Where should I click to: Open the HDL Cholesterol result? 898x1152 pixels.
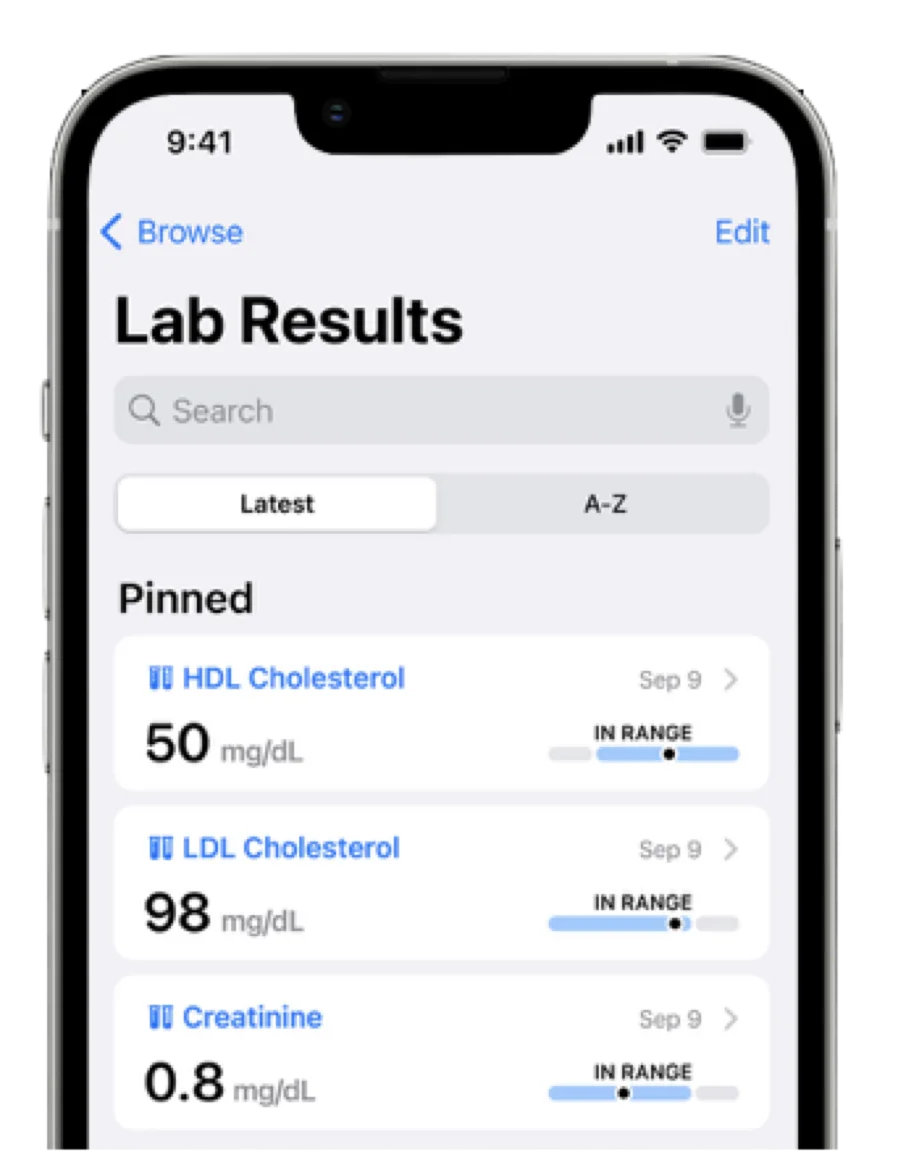[x=441, y=712]
